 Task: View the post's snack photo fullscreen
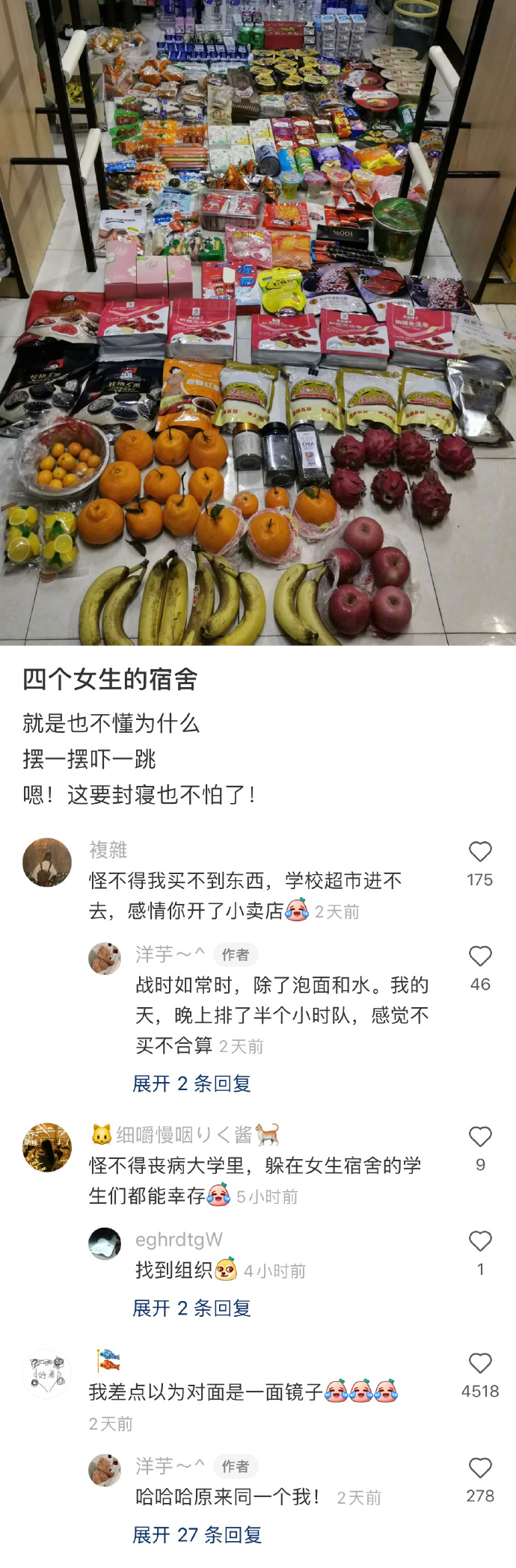coord(258,322)
